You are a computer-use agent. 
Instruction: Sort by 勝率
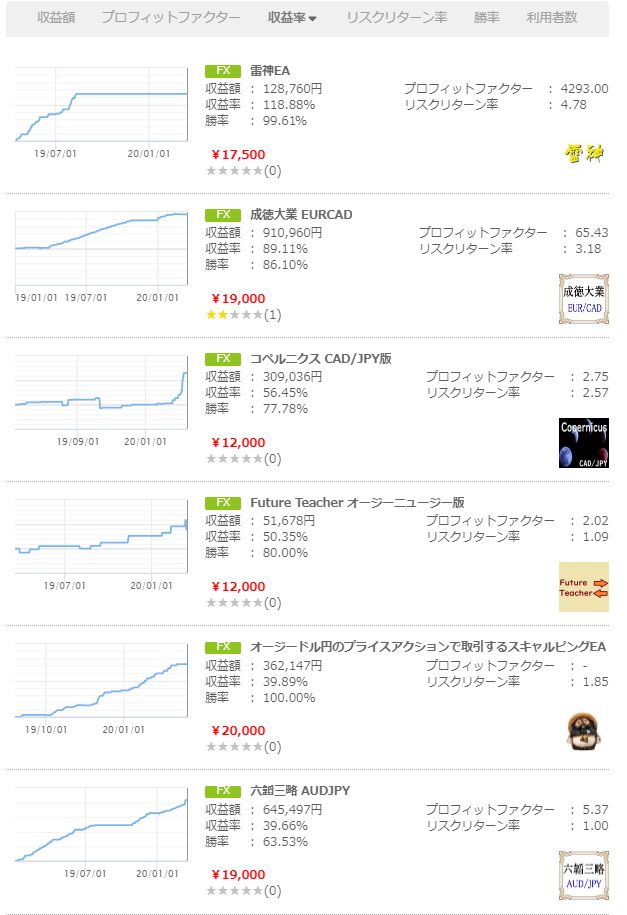(x=487, y=18)
